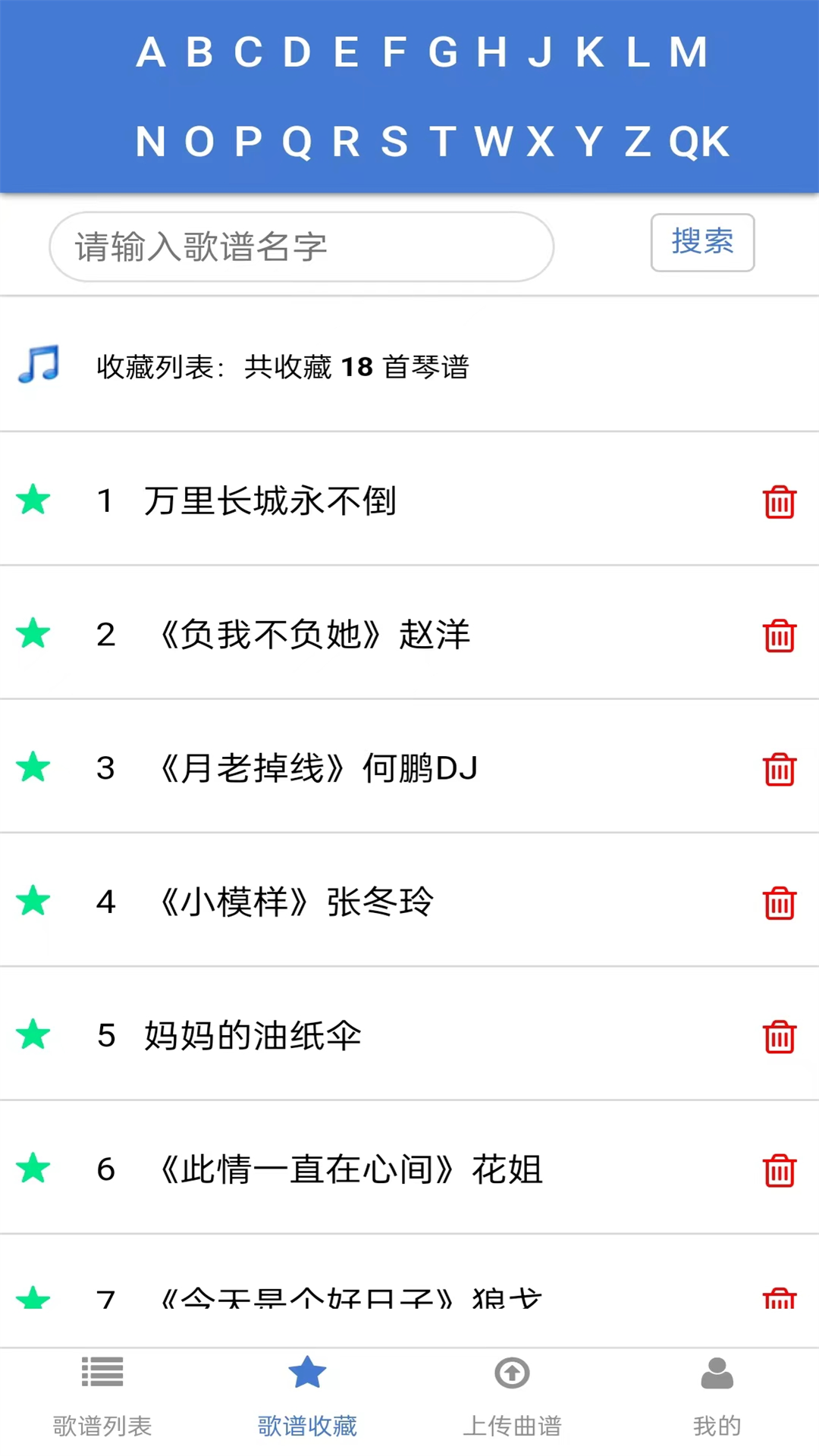Toggle the star on 《此情一直在心间》花姐
The height and width of the screenshot is (1456, 819).
click(33, 1170)
